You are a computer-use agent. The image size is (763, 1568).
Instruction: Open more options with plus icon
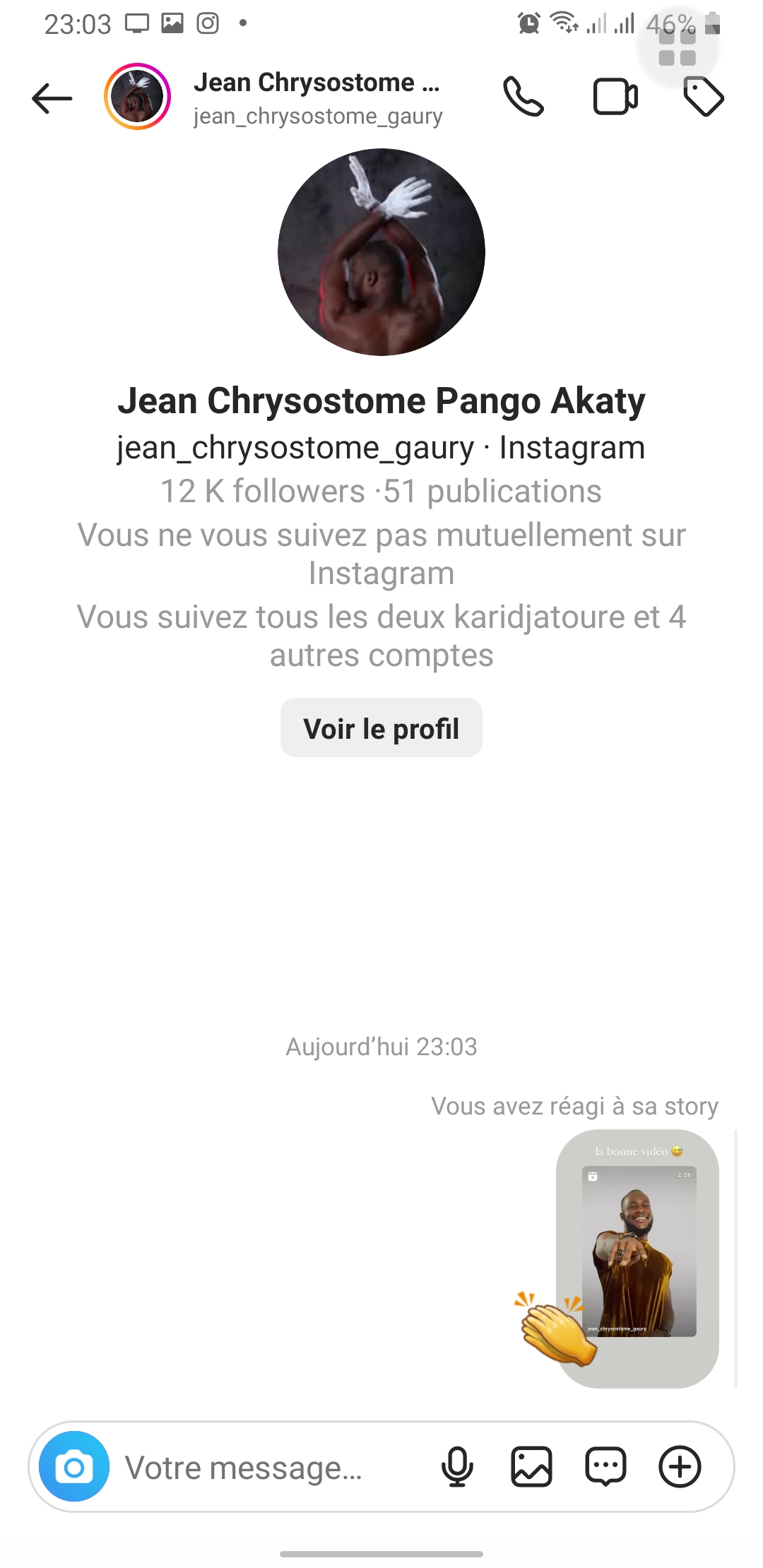(680, 1467)
